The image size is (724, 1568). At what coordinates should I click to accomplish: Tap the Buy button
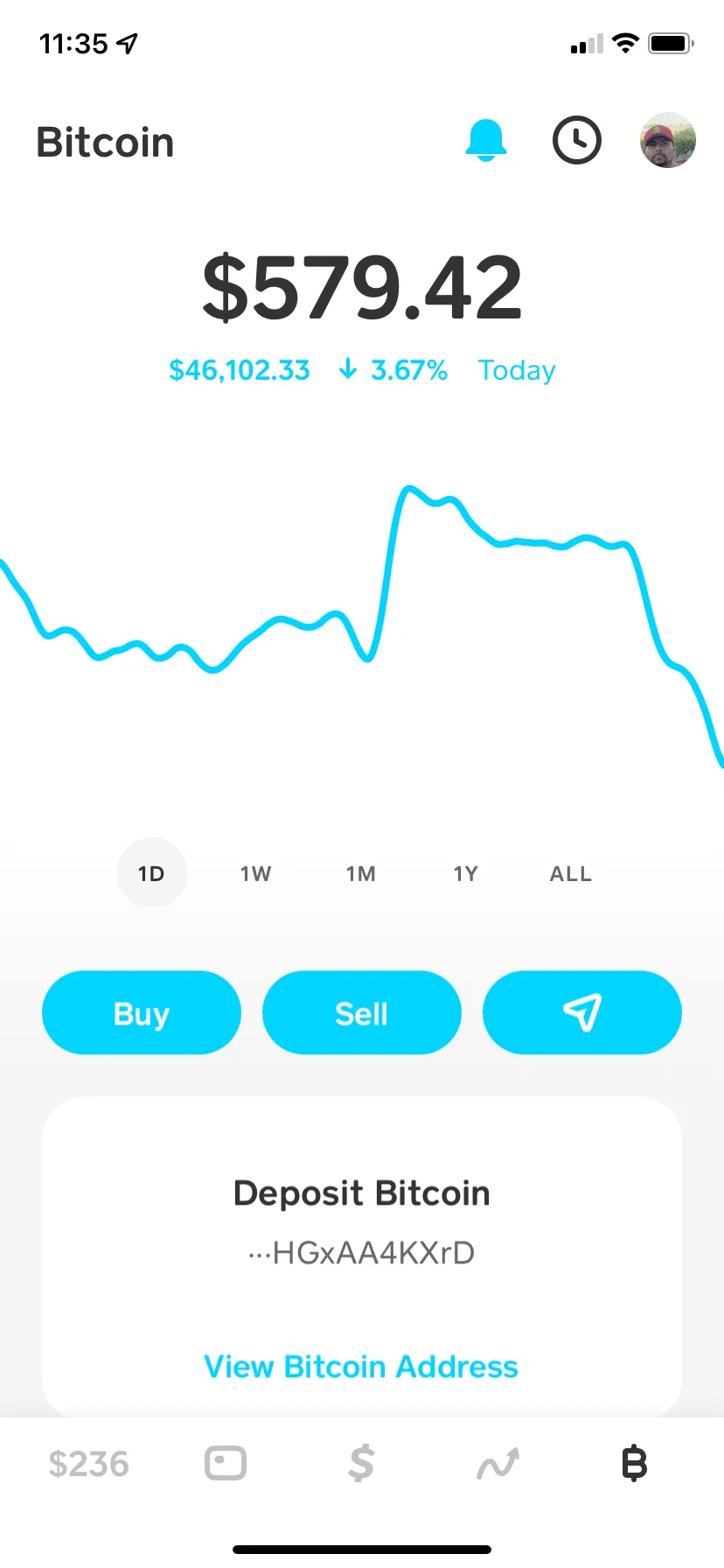coord(142,1012)
